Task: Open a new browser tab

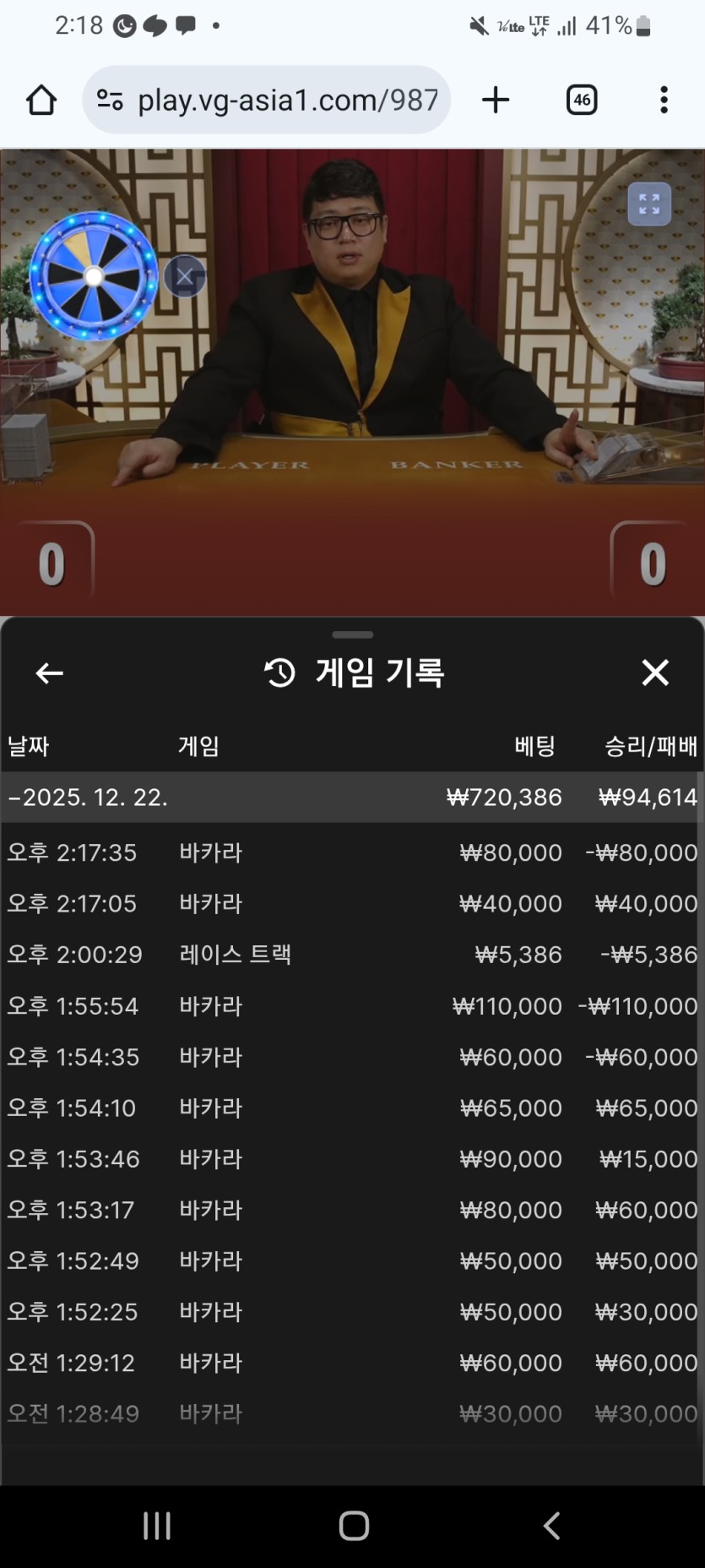Action: (x=496, y=101)
